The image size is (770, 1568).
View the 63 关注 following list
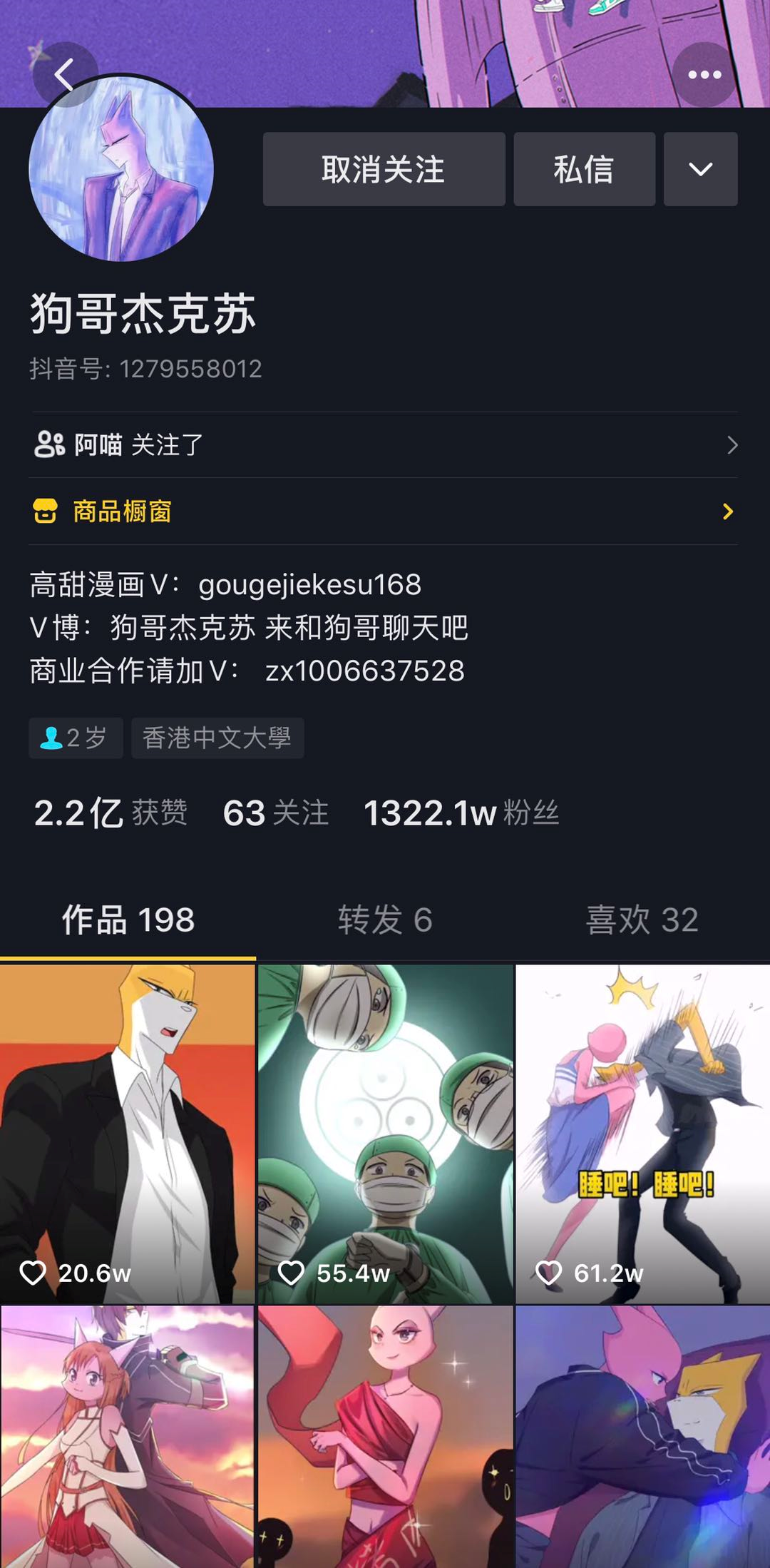(x=276, y=813)
